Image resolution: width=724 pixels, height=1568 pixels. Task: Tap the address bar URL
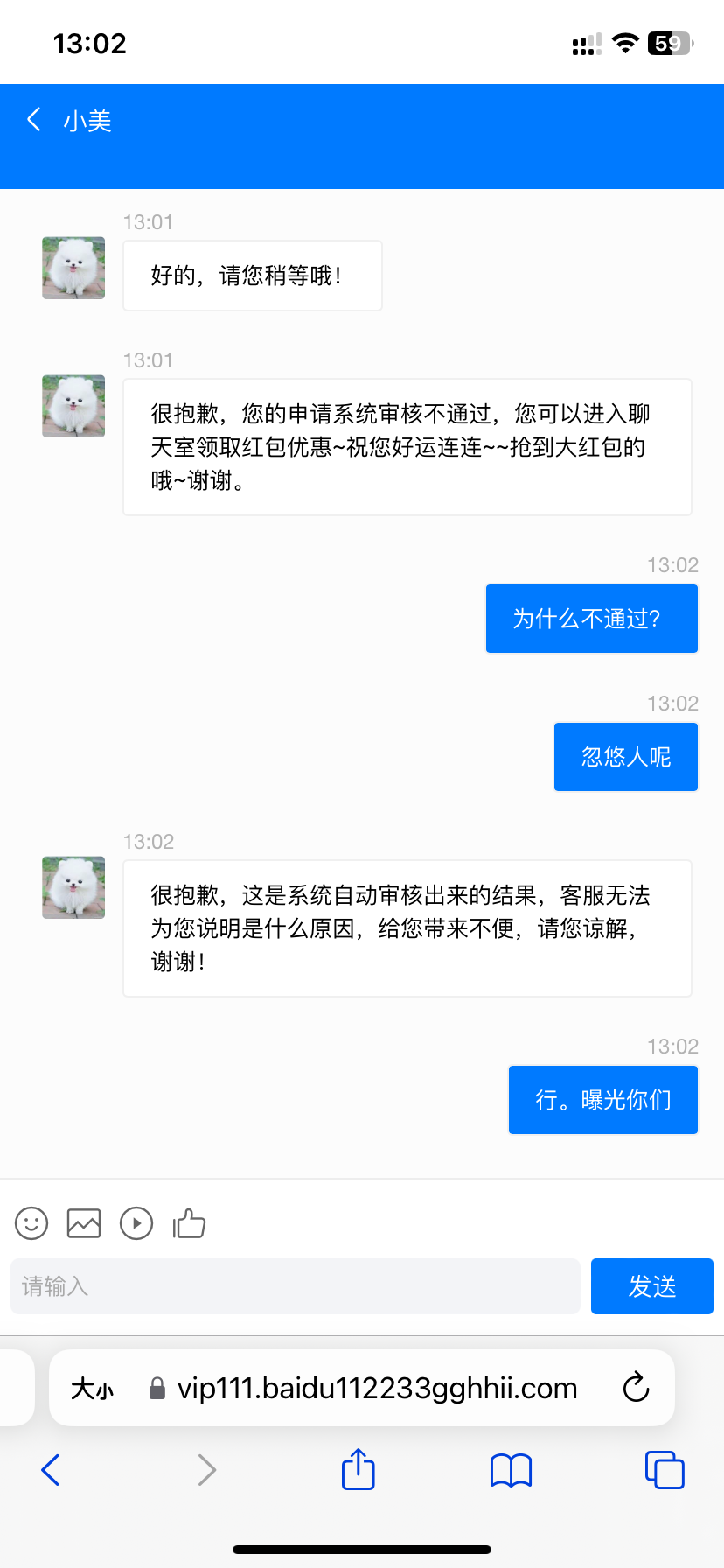[377, 1389]
